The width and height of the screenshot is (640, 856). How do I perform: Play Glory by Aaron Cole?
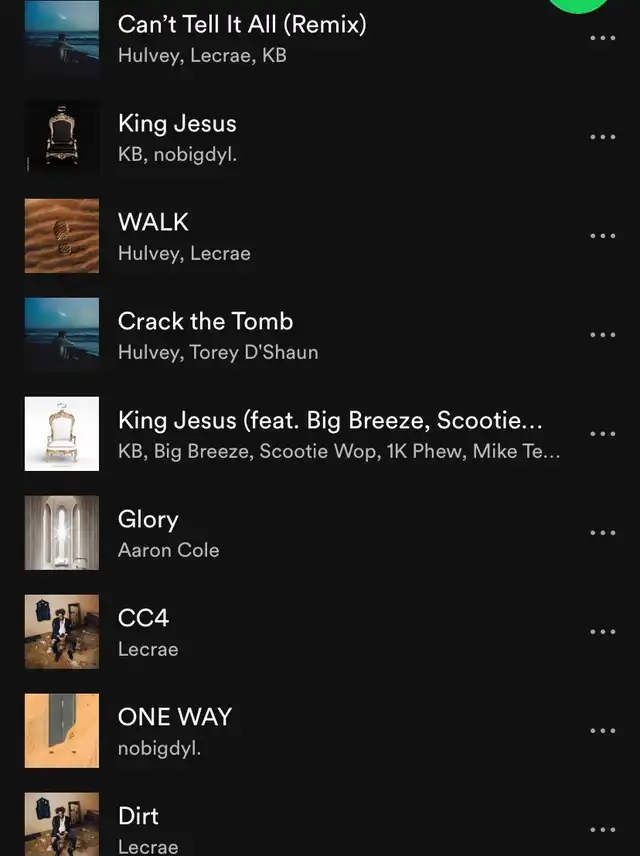[148, 519]
